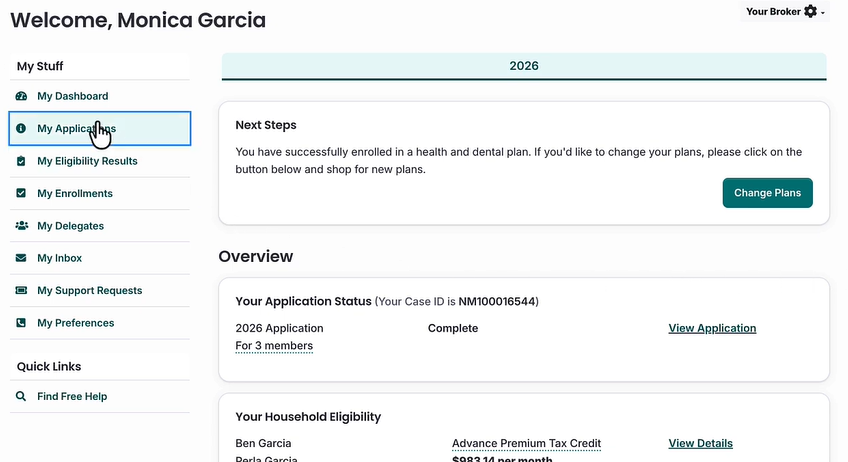Select Find Free Help quick link
This screenshot has height=462, width=848.
coord(72,397)
